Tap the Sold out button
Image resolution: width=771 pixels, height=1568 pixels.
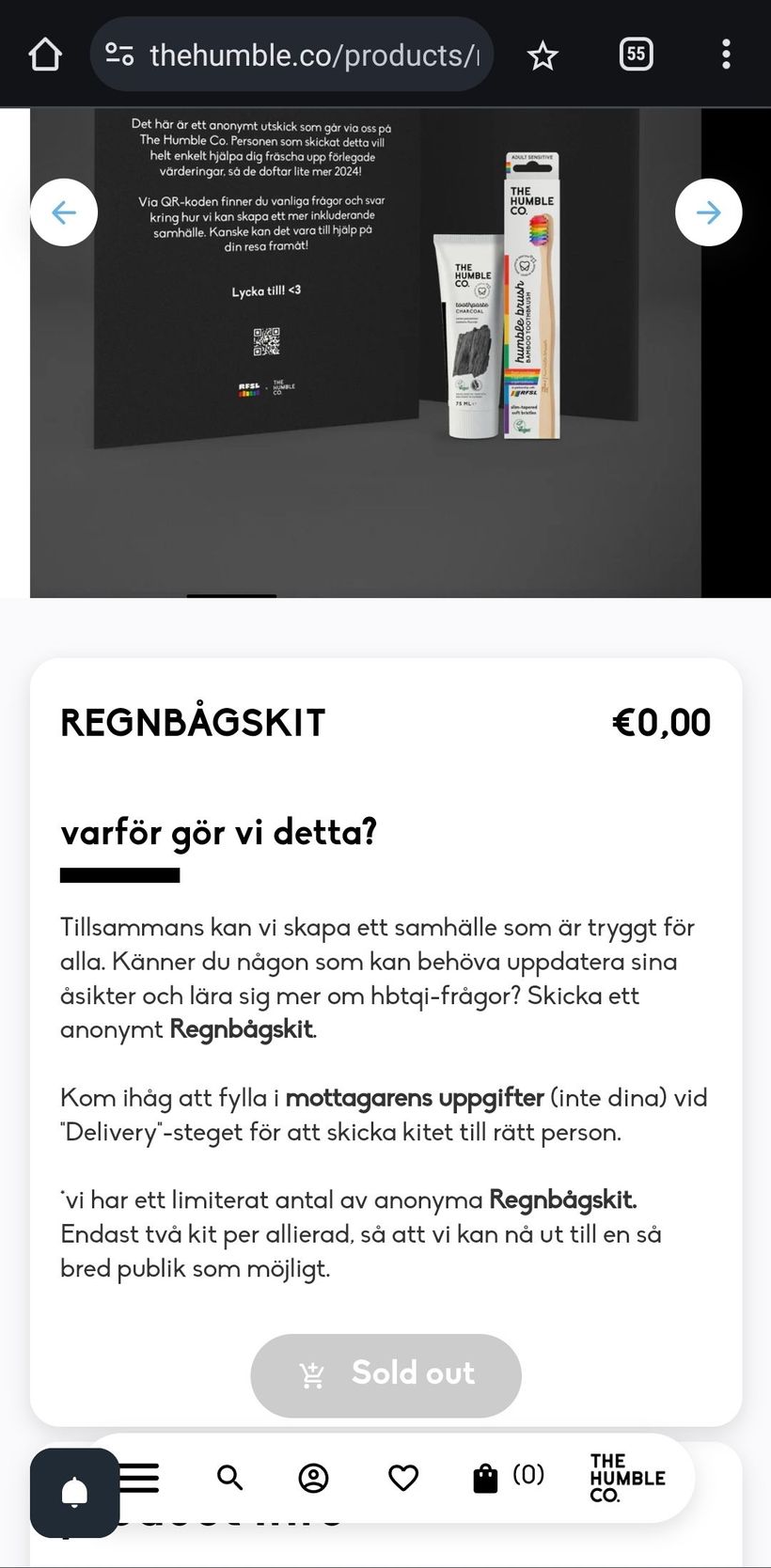(x=385, y=1374)
